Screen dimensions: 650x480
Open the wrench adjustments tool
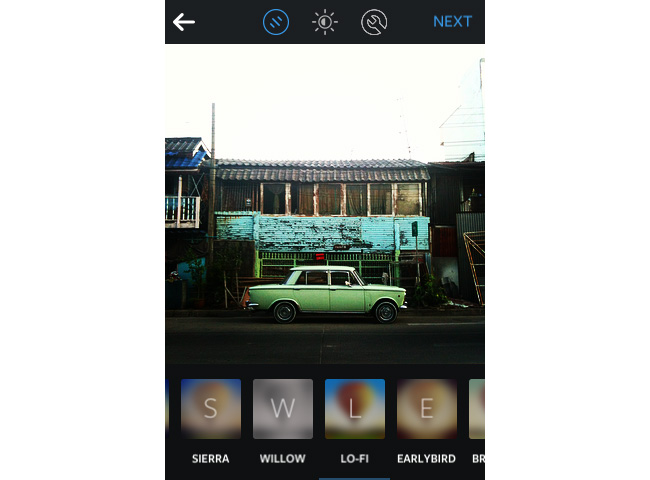374,22
